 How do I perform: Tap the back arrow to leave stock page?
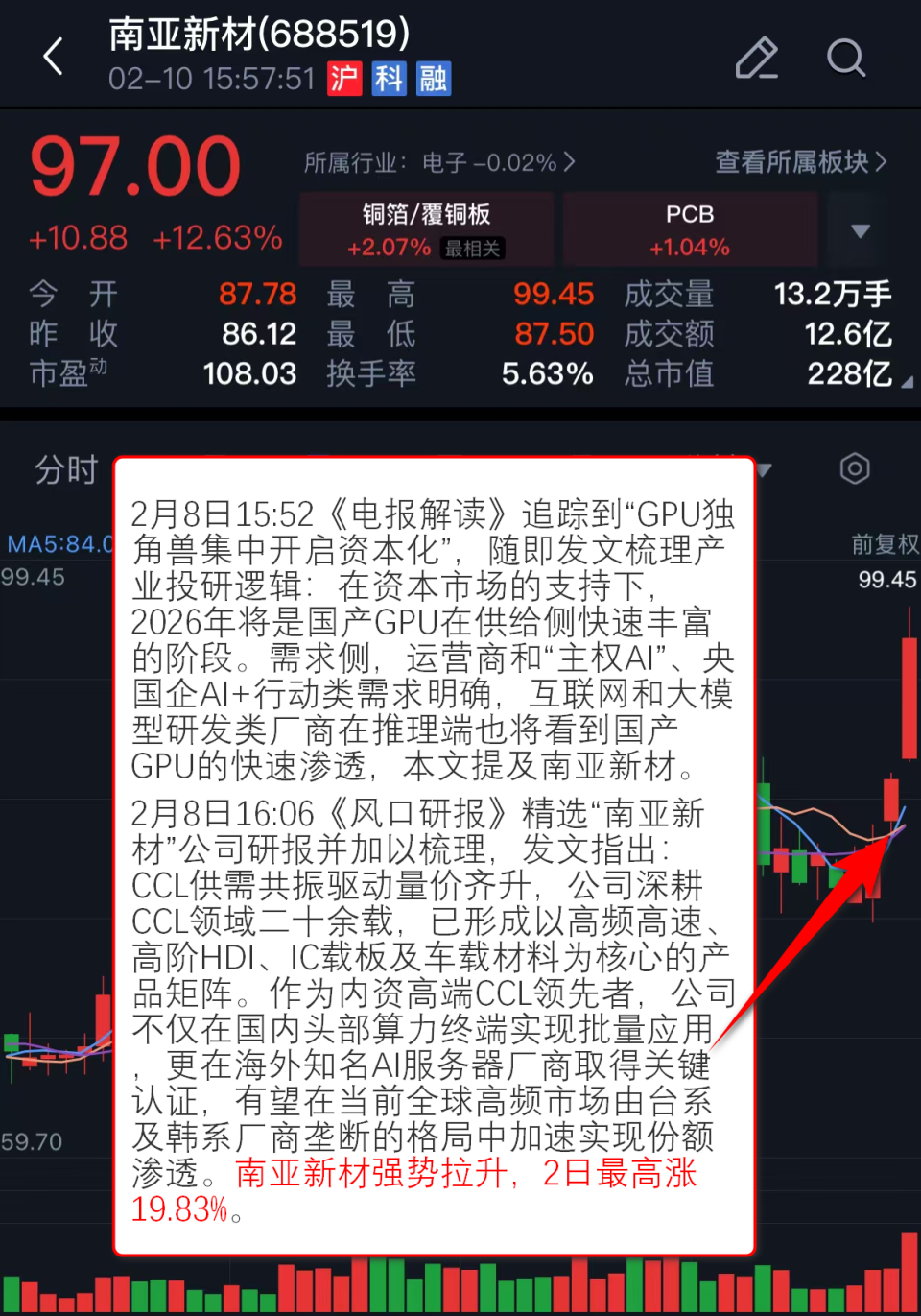[x=55, y=56]
